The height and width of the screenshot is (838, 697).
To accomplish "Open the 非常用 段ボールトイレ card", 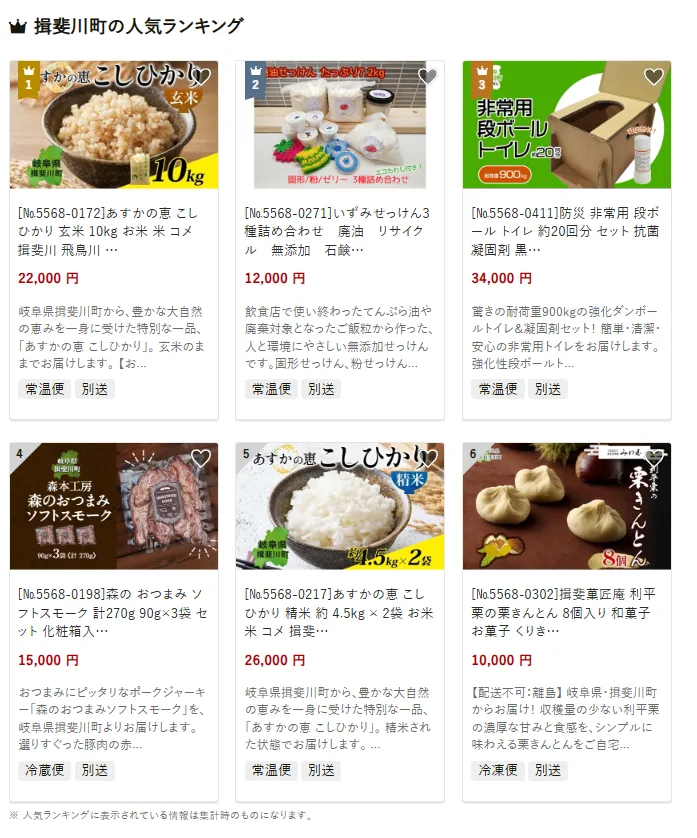I will (x=566, y=230).
